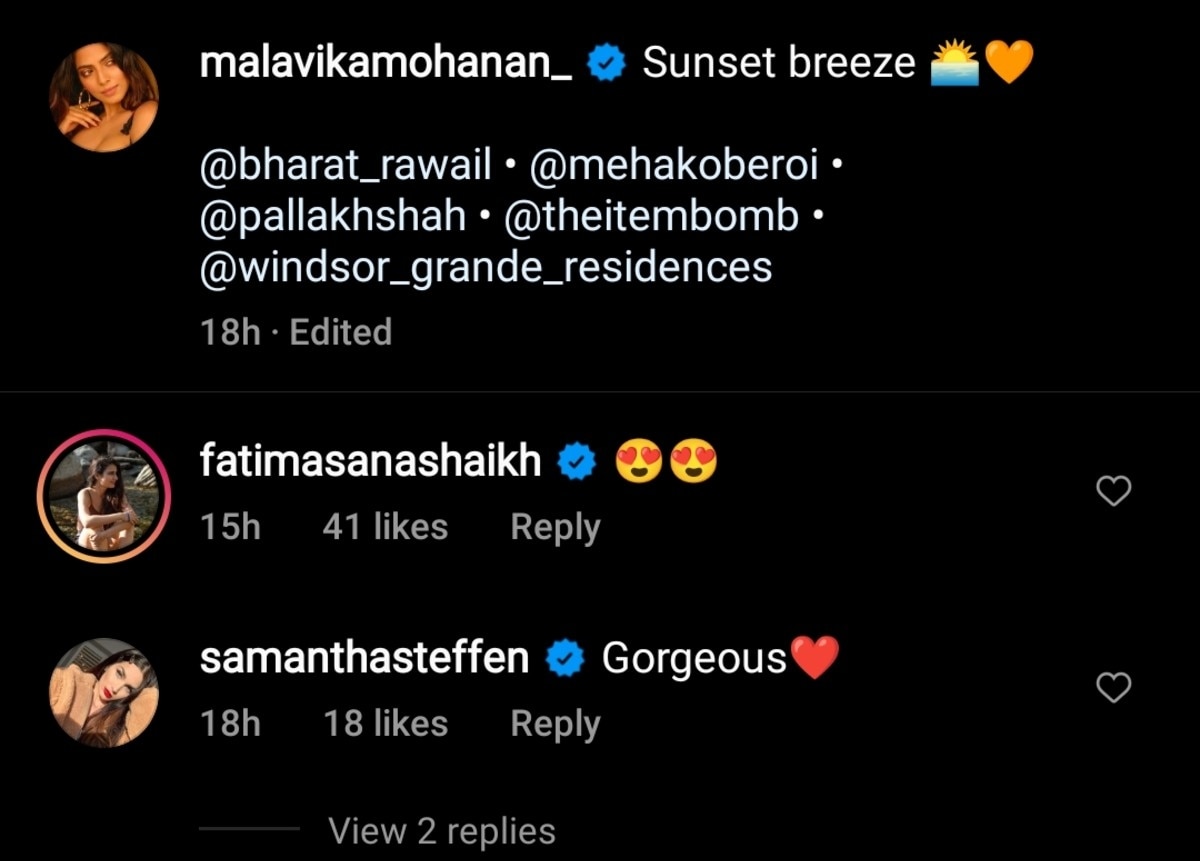The width and height of the screenshot is (1200, 861).
Task: Open the @theitembomb mention
Action: 651,217
